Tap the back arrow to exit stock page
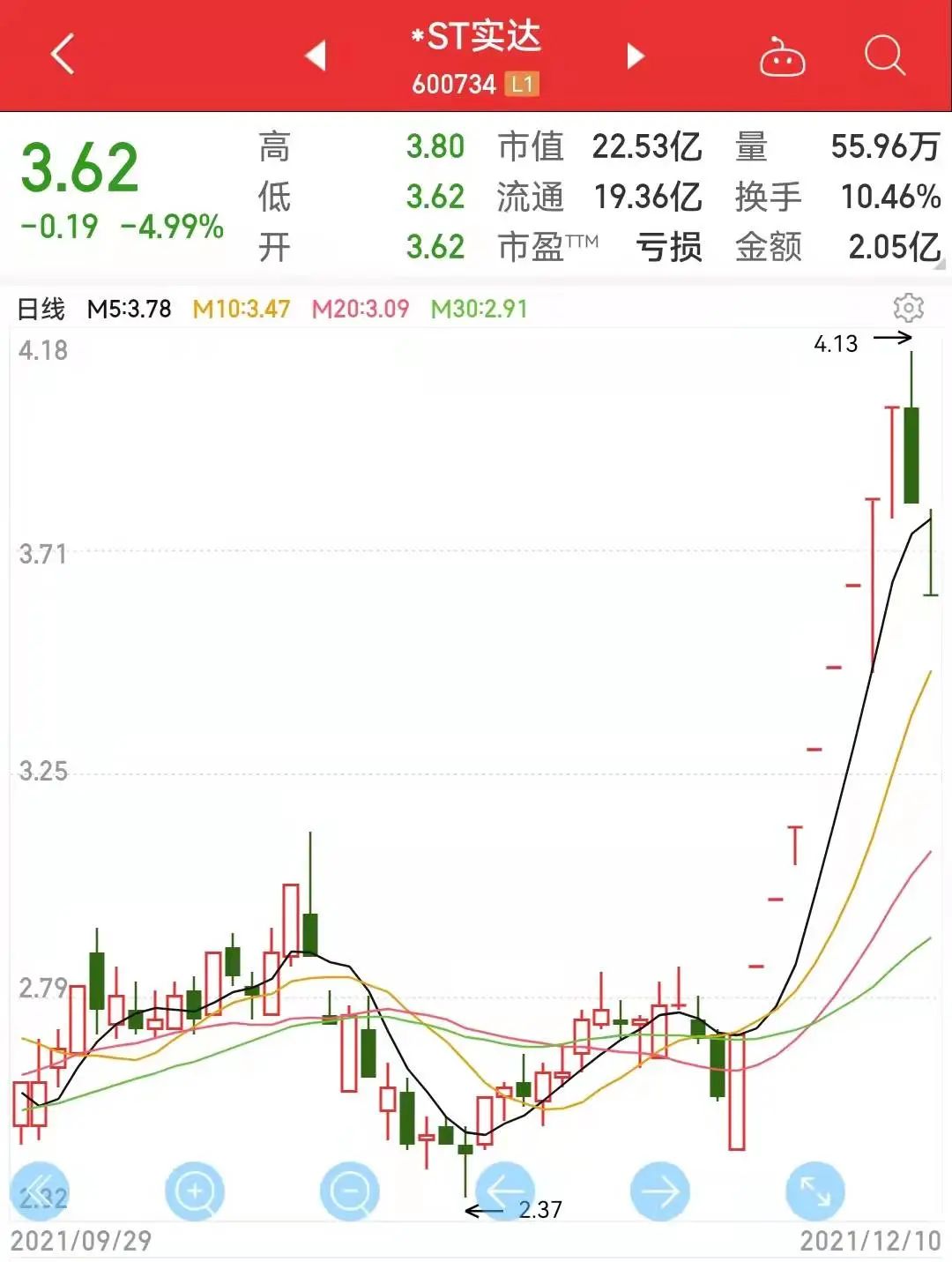 pos(62,56)
